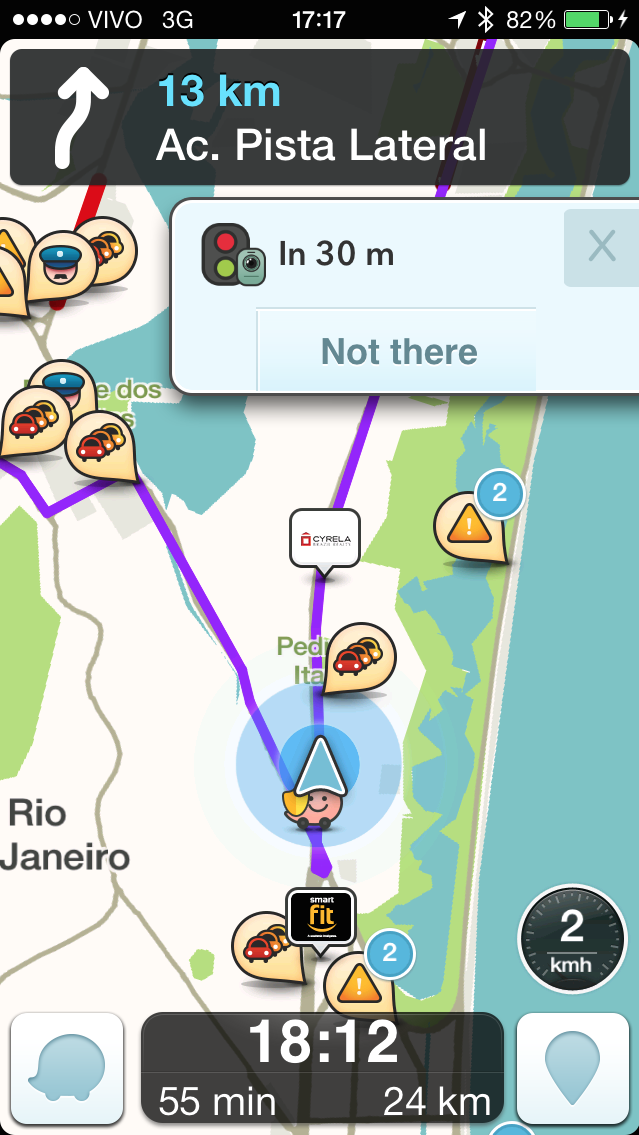Viewport: 639px width, 1135px height.
Task: View the hazard alert near the beach
Action: (x=468, y=526)
